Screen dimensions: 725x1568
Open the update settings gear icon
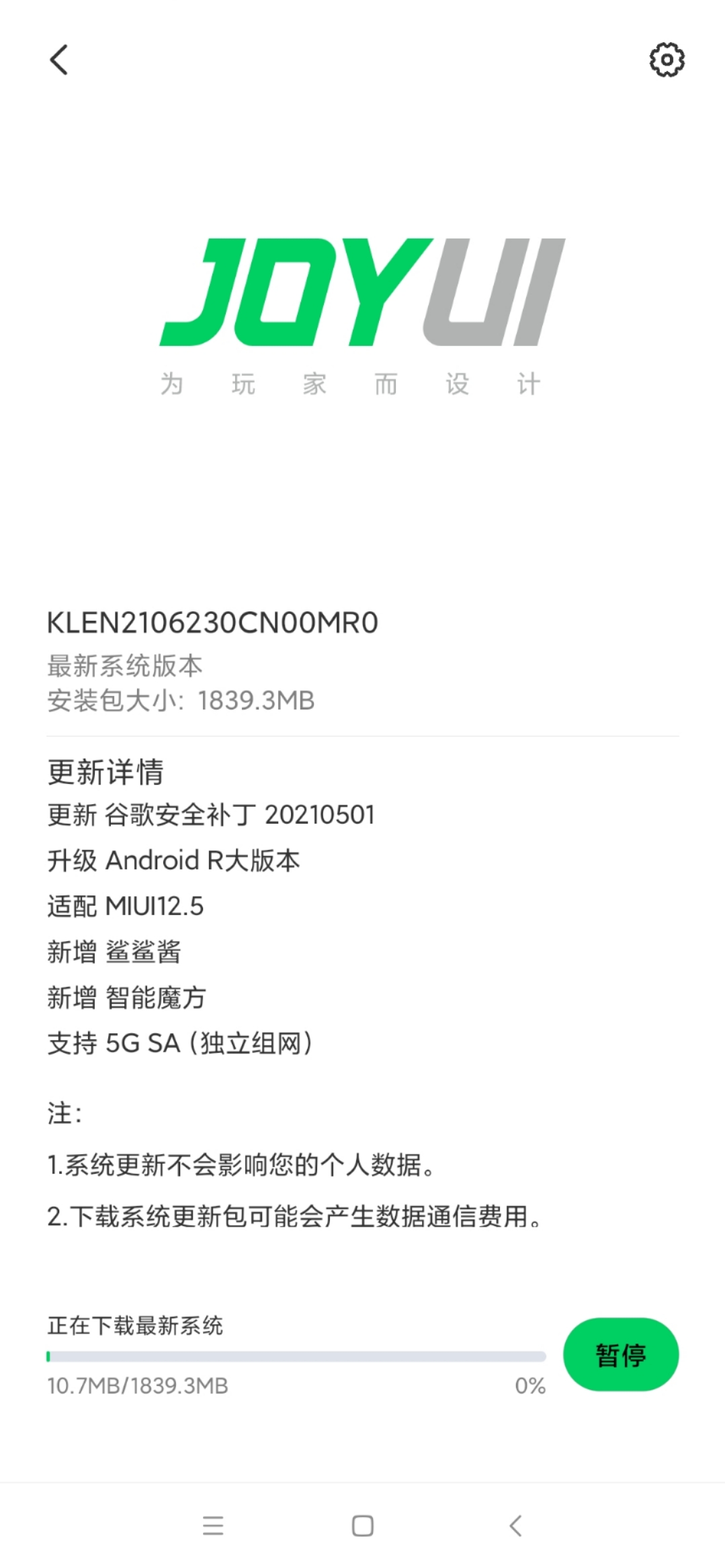(x=667, y=60)
